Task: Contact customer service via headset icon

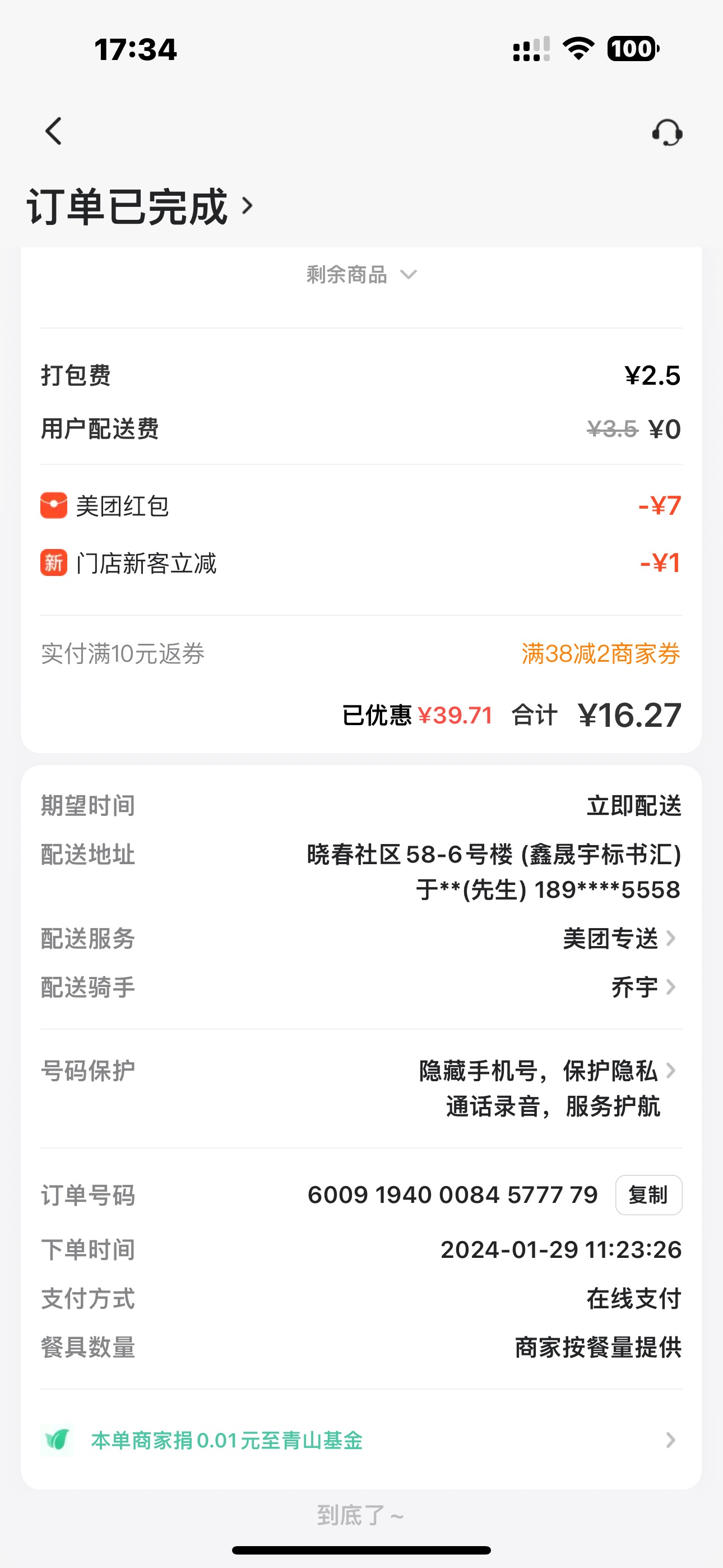Action: pyautogui.click(x=667, y=132)
